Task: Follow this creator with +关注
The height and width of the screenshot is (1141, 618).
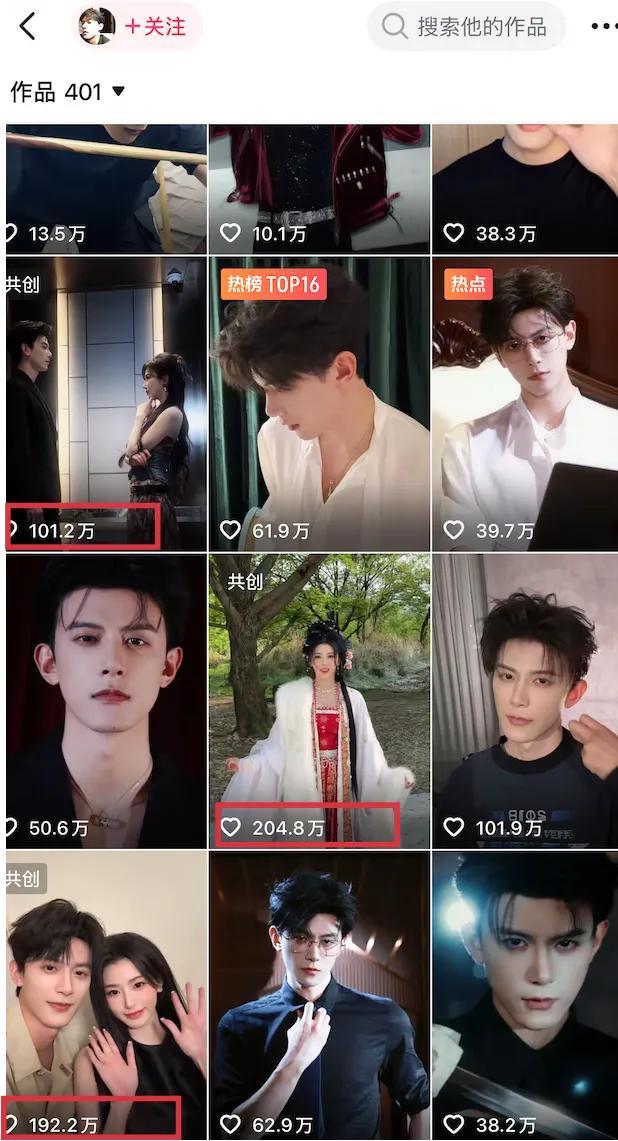Action: [156, 27]
